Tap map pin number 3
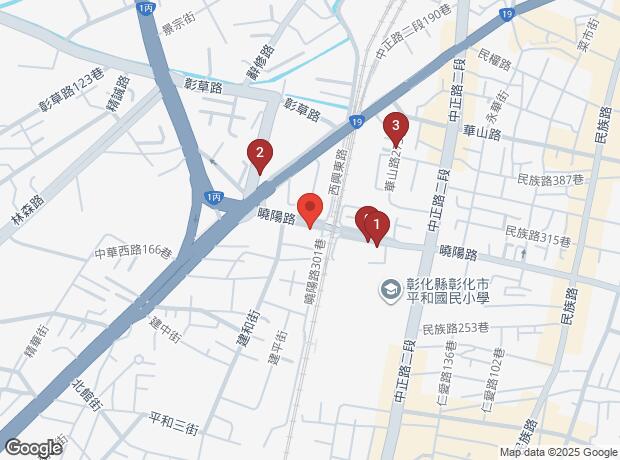Image resolution: width=620 pixels, height=460 pixels. click(396, 127)
